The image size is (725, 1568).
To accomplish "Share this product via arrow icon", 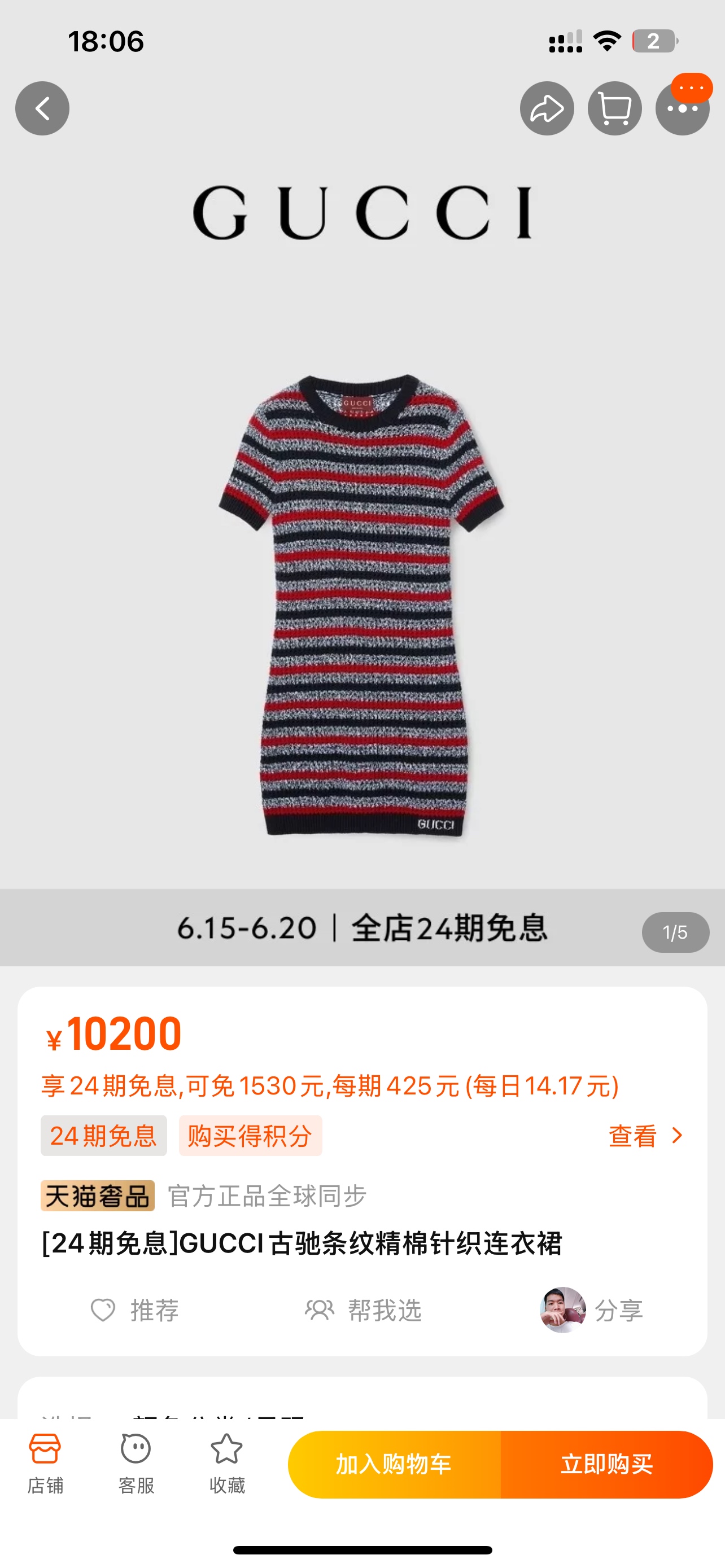I will [x=547, y=108].
